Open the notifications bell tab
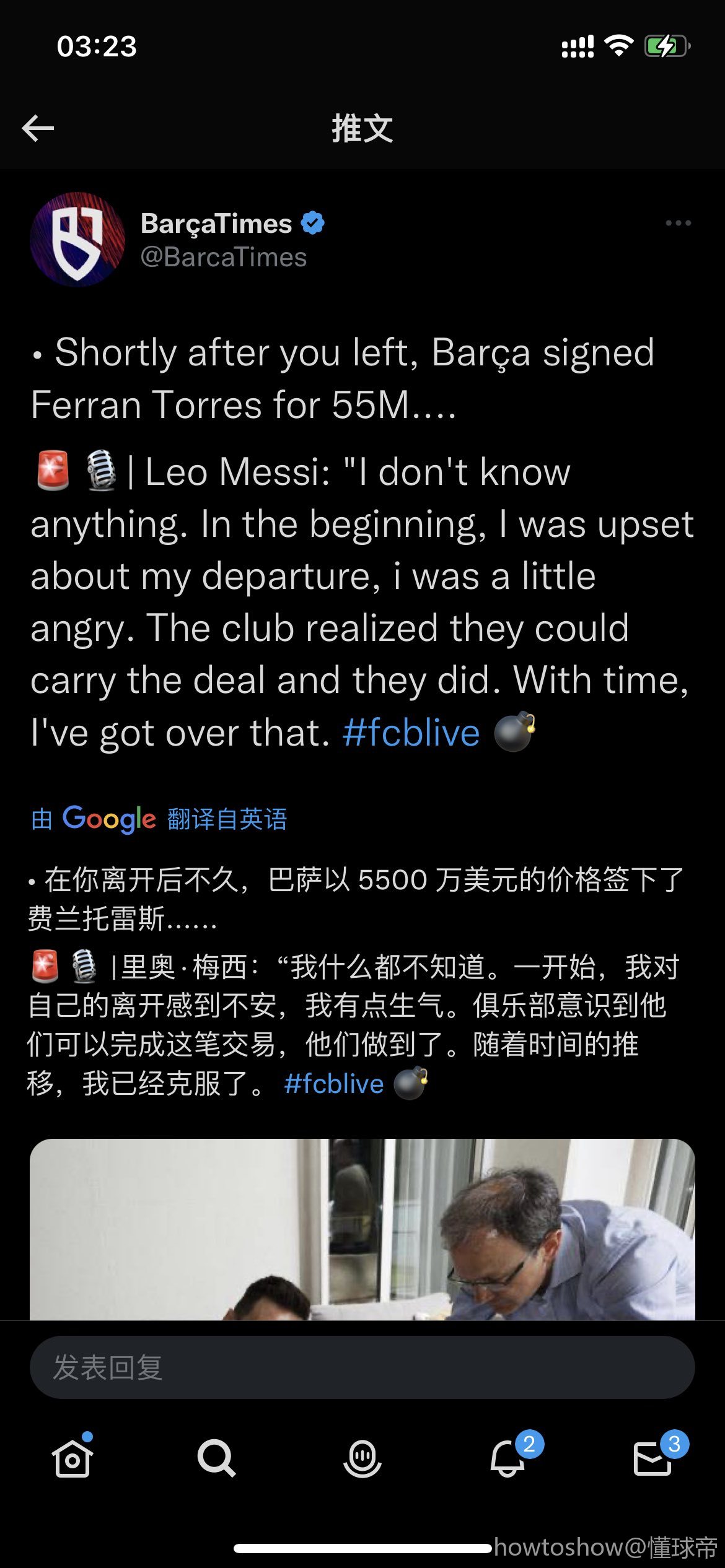The image size is (725, 1568). [x=508, y=1458]
